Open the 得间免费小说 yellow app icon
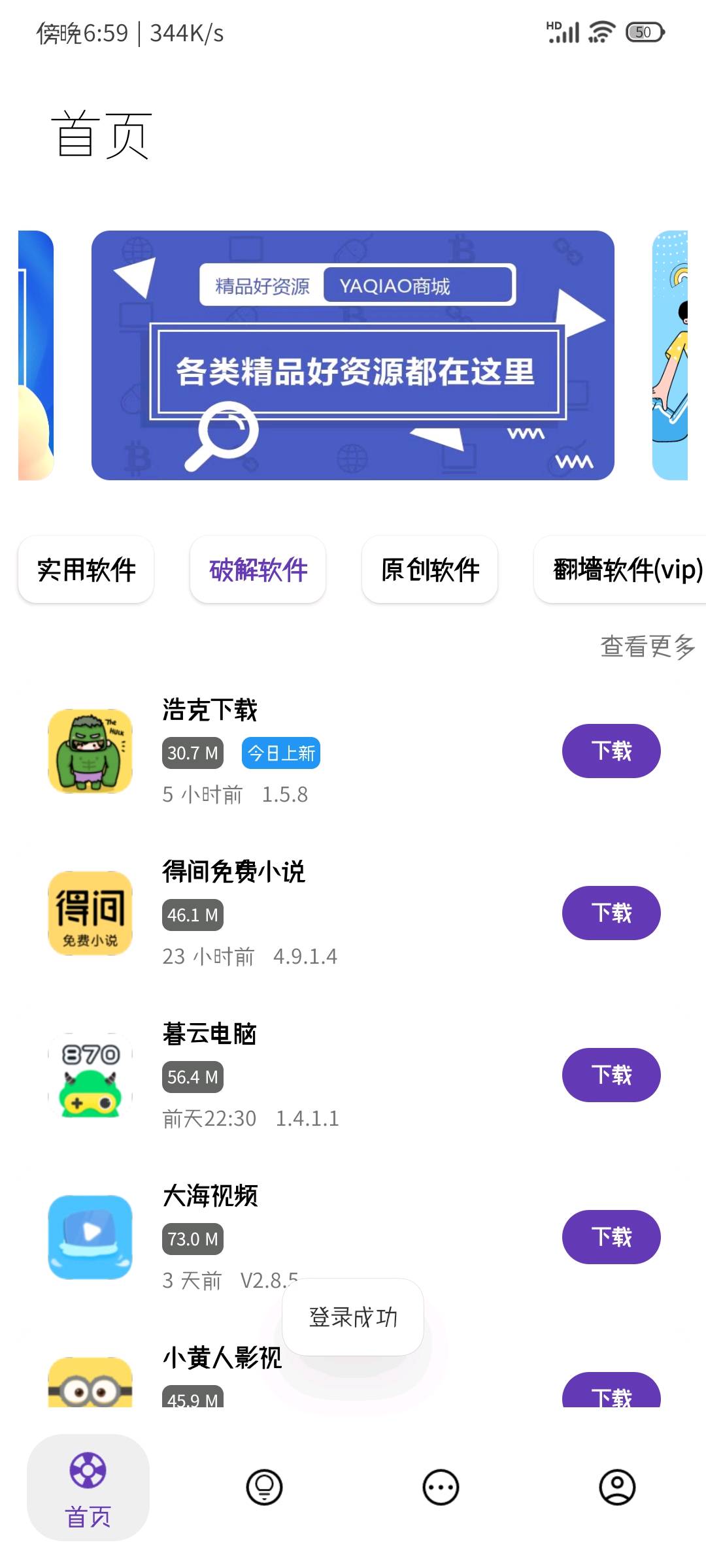706x1568 pixels. point(90,913)
